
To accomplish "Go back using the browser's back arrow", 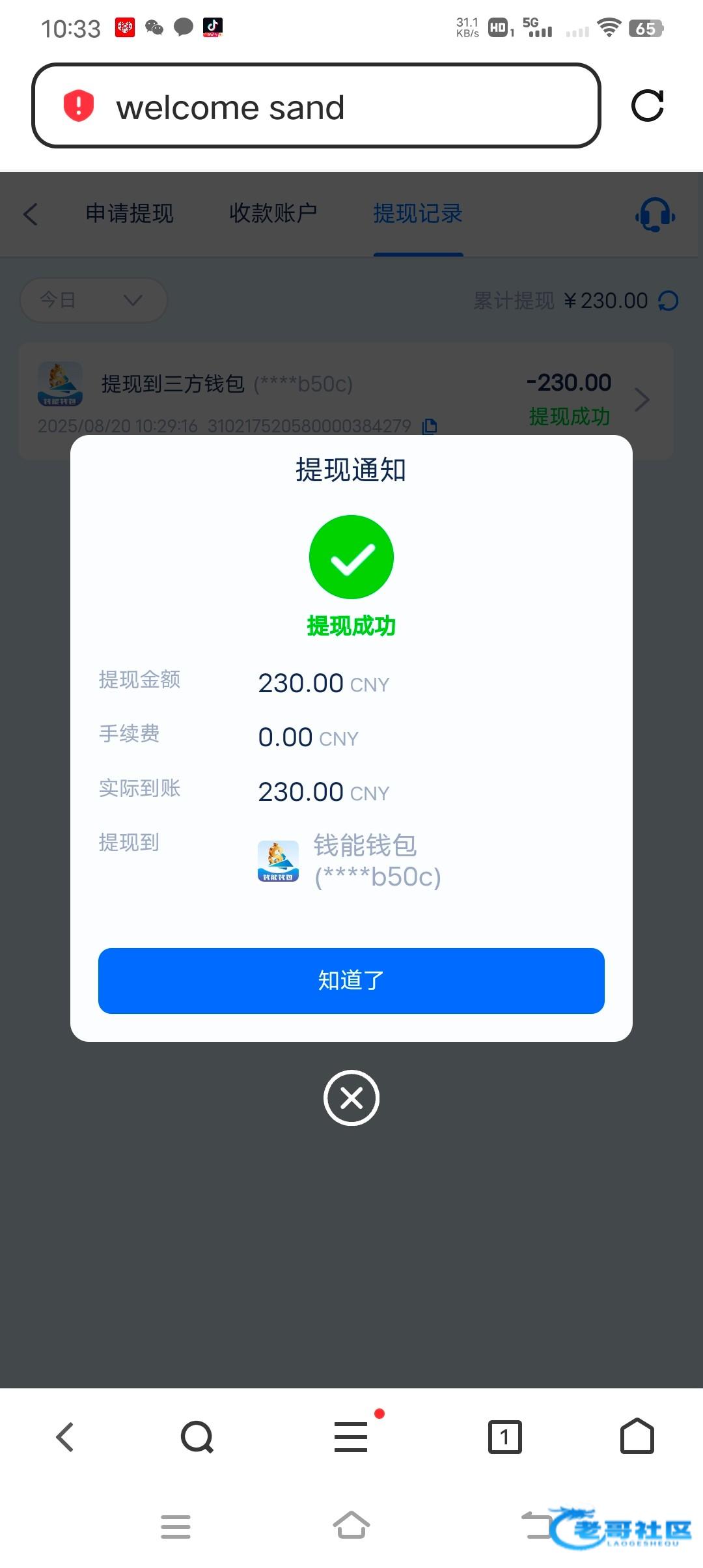I will coord(65,1436).
